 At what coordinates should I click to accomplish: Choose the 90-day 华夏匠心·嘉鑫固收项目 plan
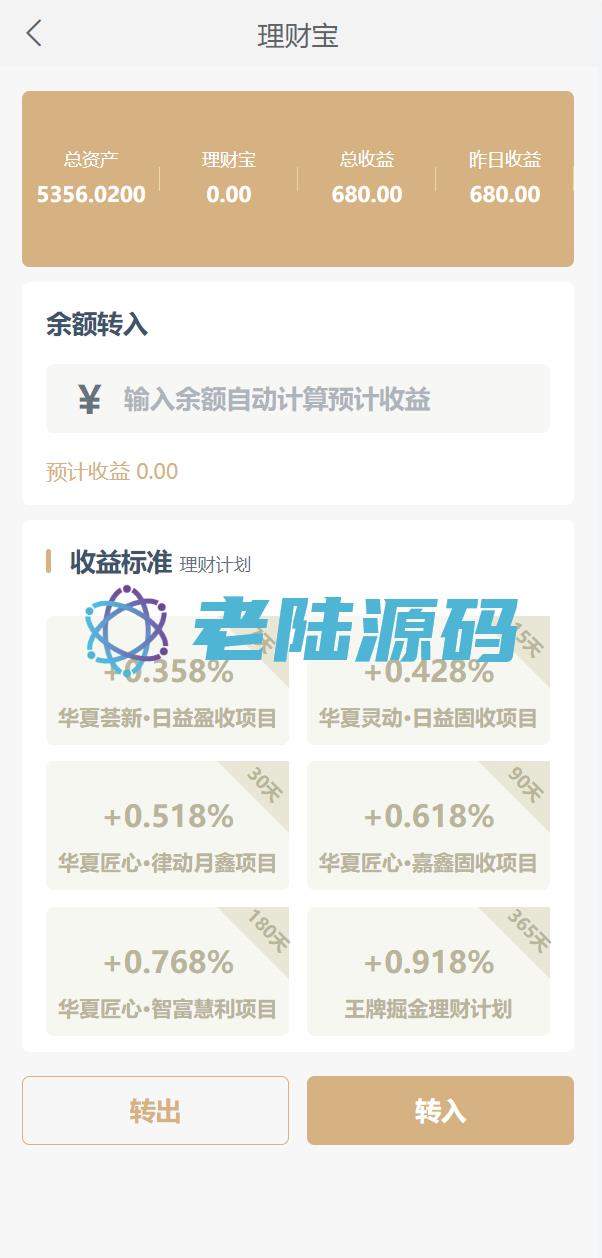coord(428,826)
